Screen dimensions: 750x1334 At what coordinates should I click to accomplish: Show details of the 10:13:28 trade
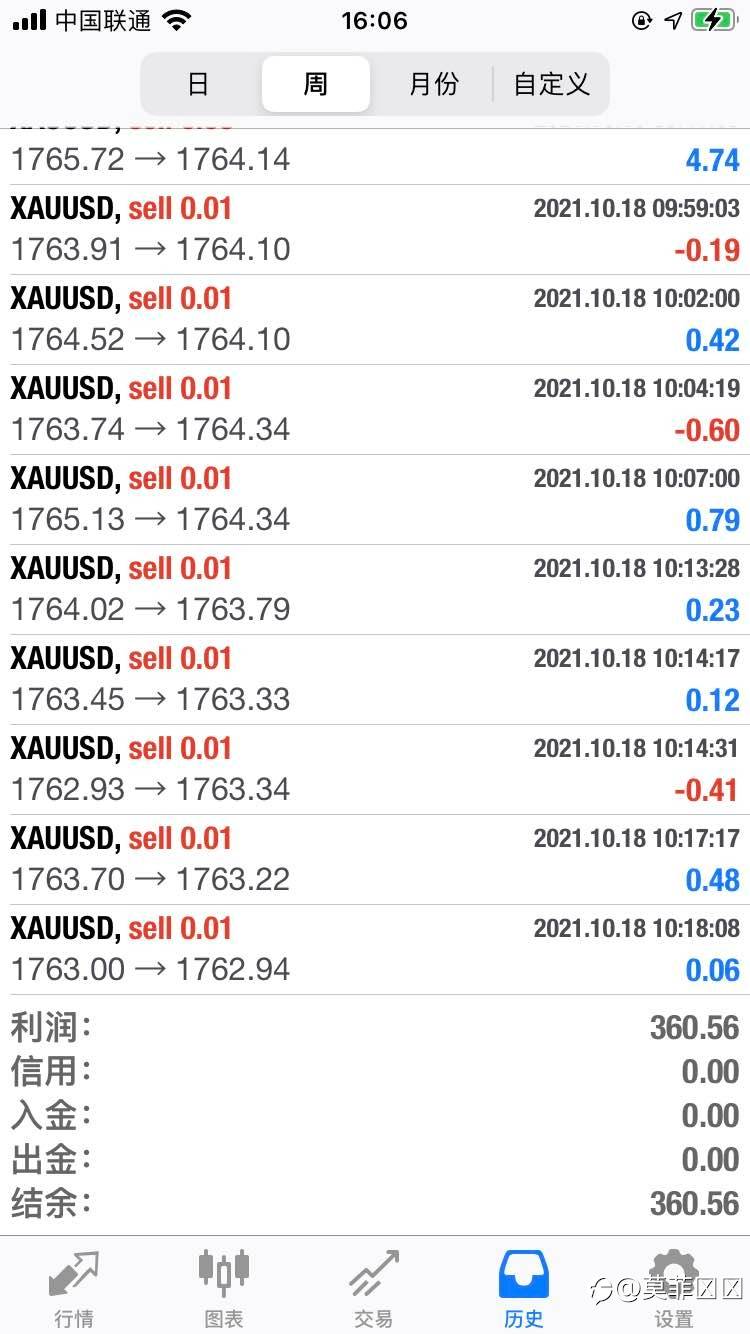click(375, 589)
